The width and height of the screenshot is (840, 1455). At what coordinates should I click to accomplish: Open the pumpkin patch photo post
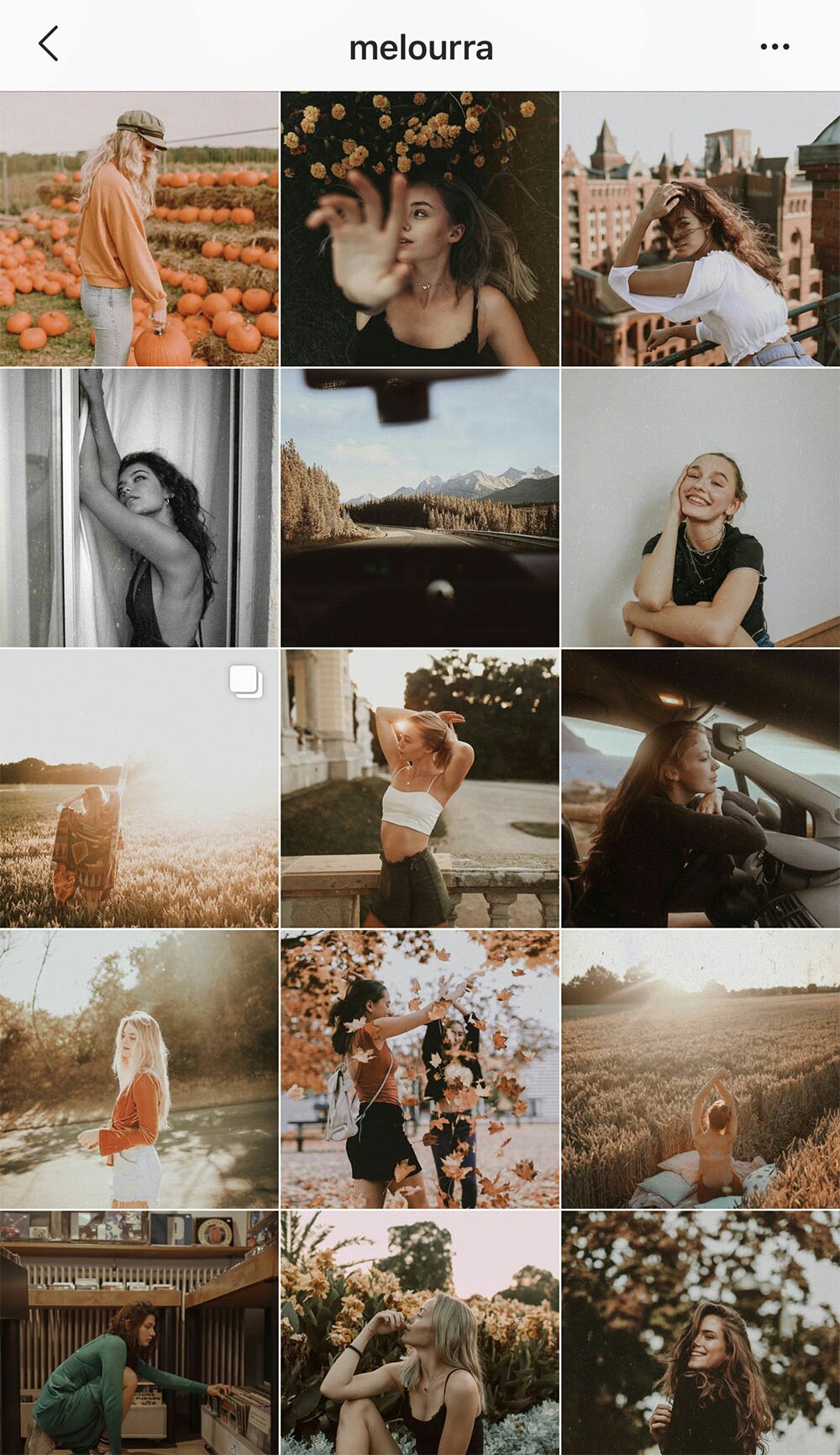pyautogui.click(x=139, y=228)
